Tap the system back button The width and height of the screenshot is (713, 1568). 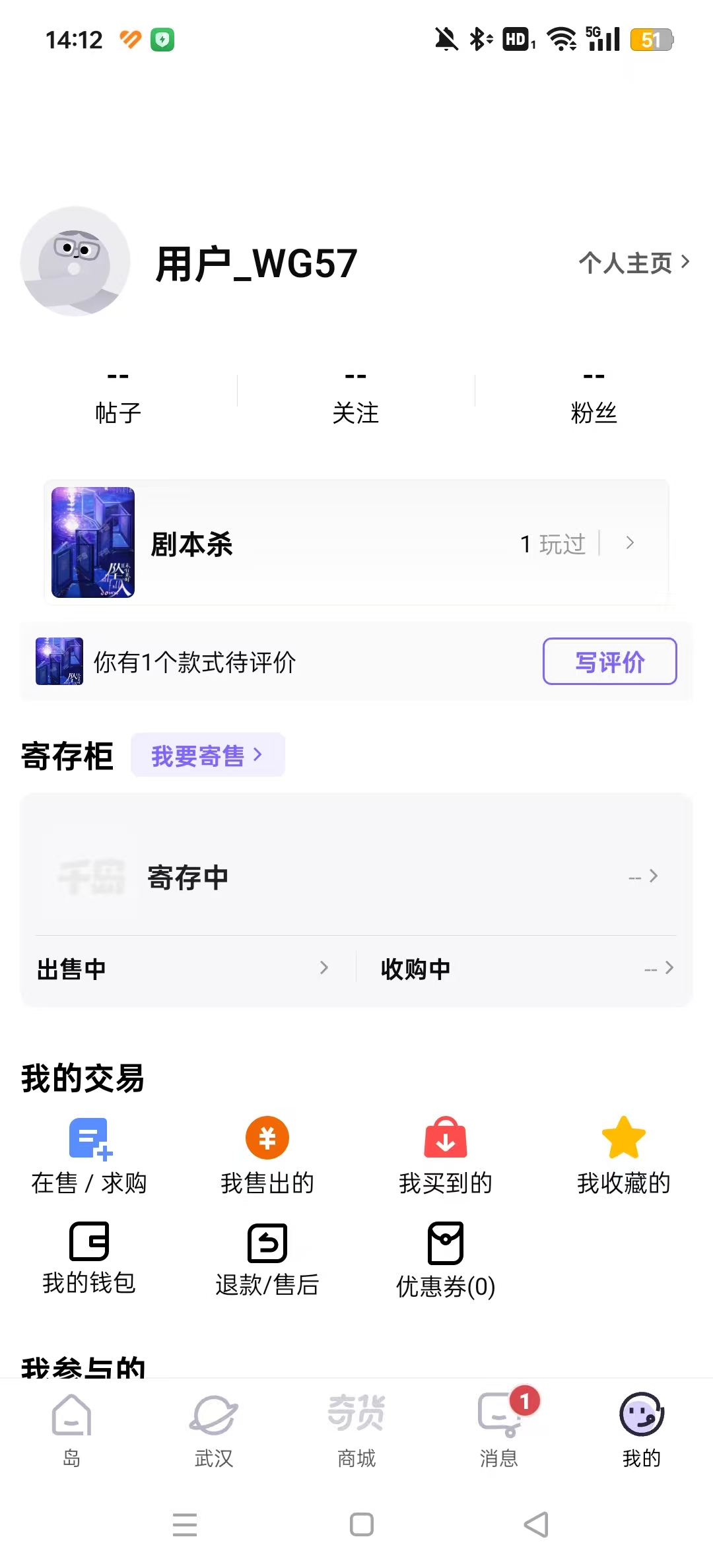click(536, 1524)
